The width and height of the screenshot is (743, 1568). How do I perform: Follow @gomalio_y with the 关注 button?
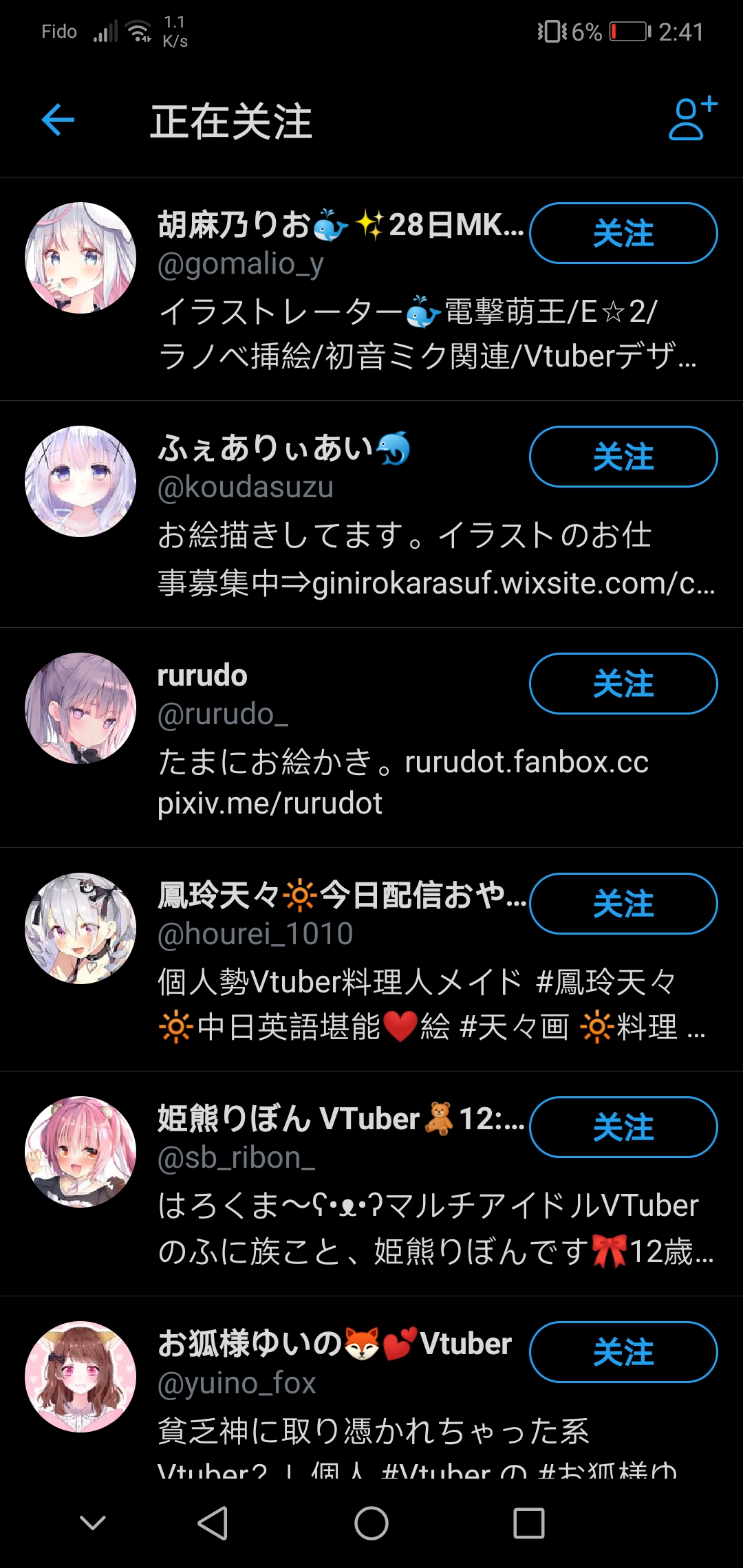[x=623, y=233]
